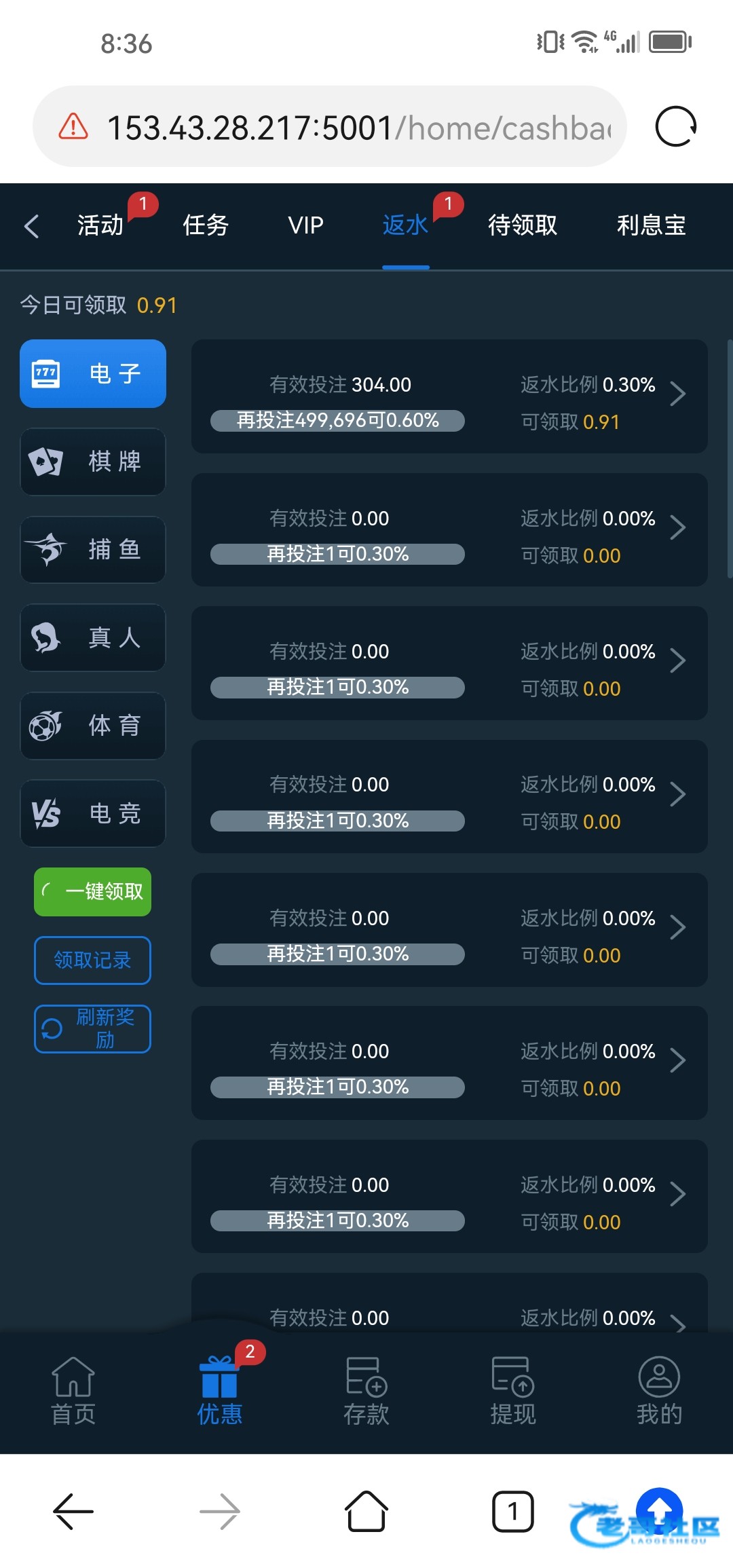Image resolution: width=733 pixels, height=1568 pixels.
Task: Tap the green 一键领取 button
Action: (93, 891)
